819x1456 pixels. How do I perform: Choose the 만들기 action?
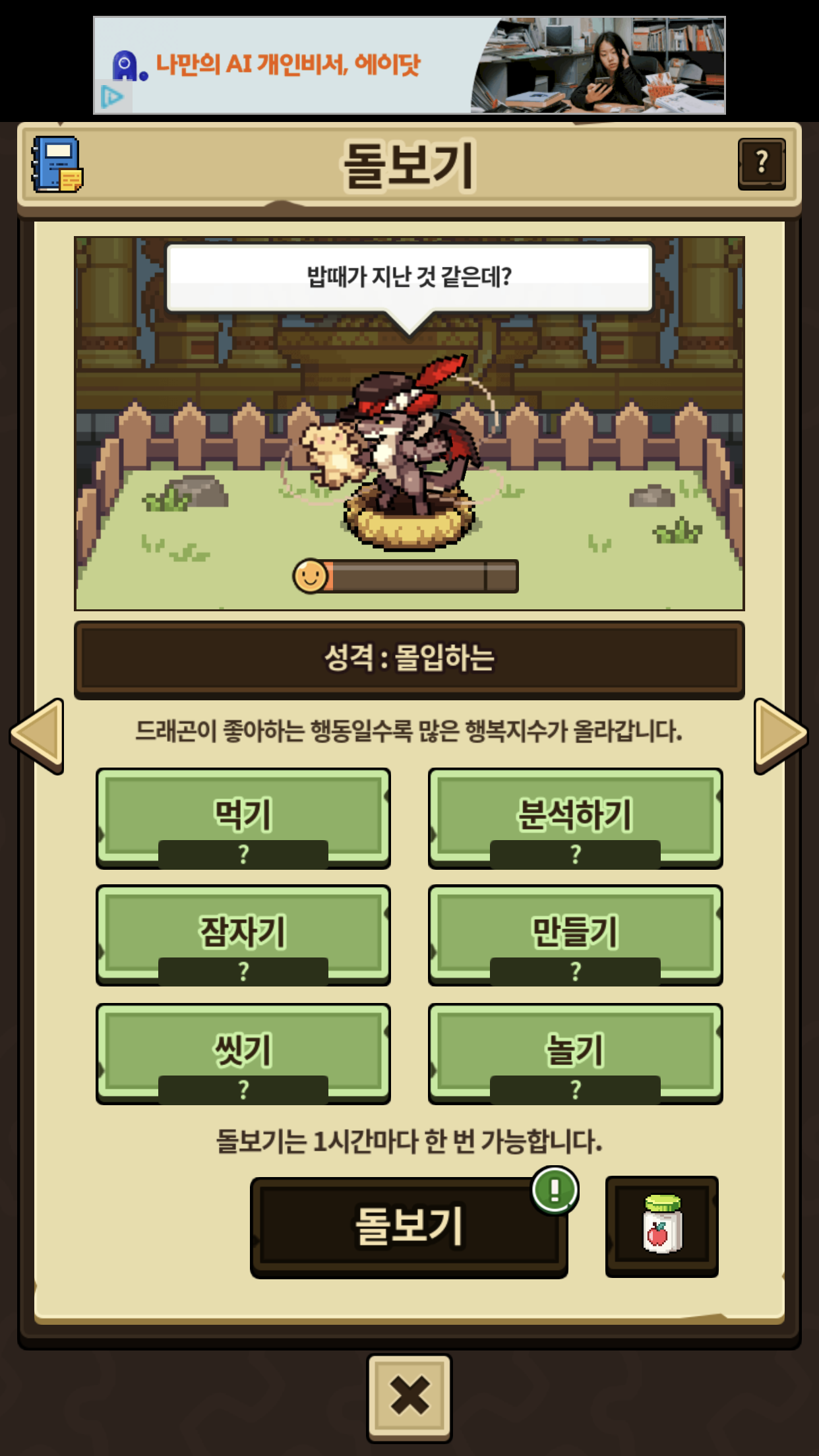coord(575,935)
